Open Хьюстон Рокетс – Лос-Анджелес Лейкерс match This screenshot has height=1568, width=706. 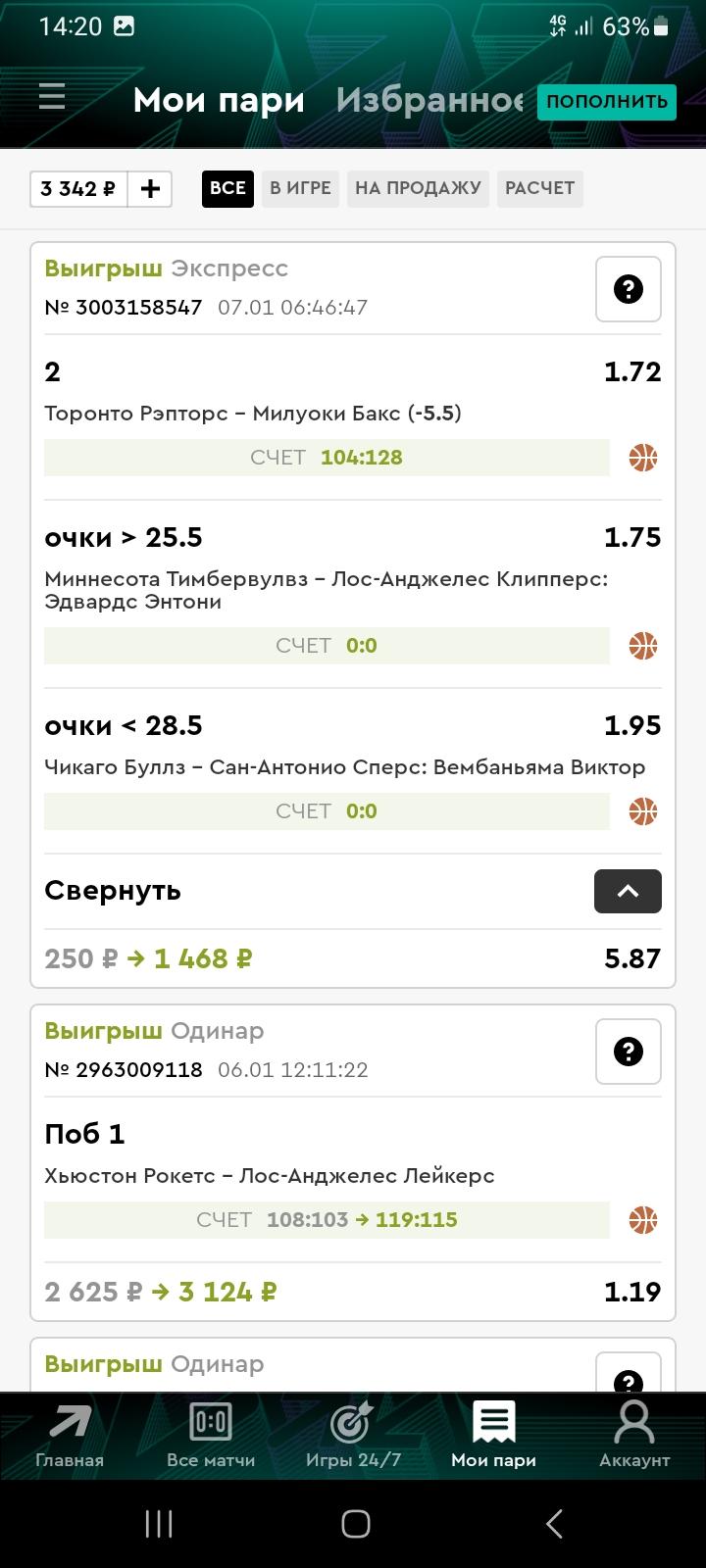[270, 1176]
